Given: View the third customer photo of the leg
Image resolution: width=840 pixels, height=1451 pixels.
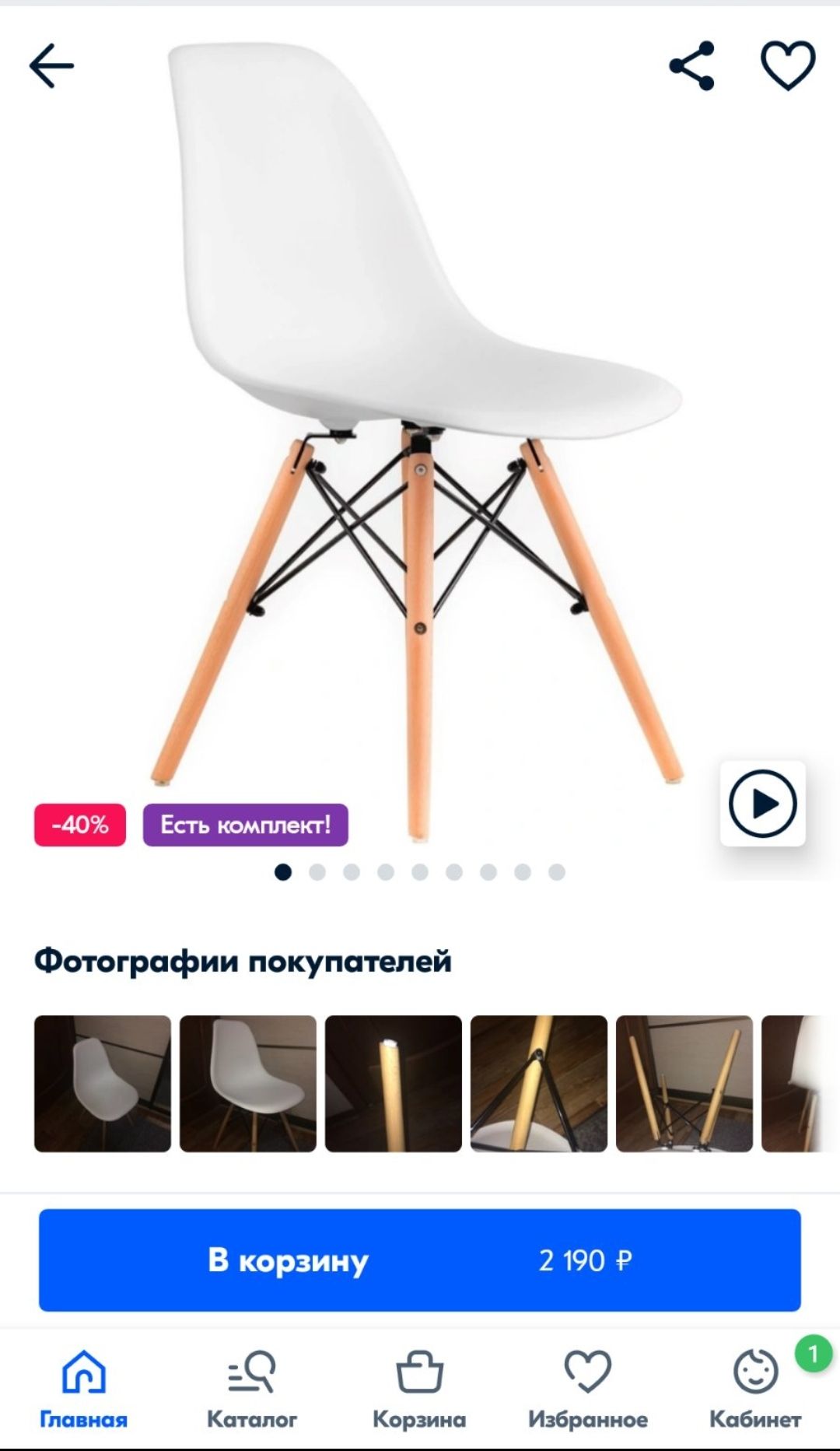Looking at the screenshot, I should (393, 1083).
